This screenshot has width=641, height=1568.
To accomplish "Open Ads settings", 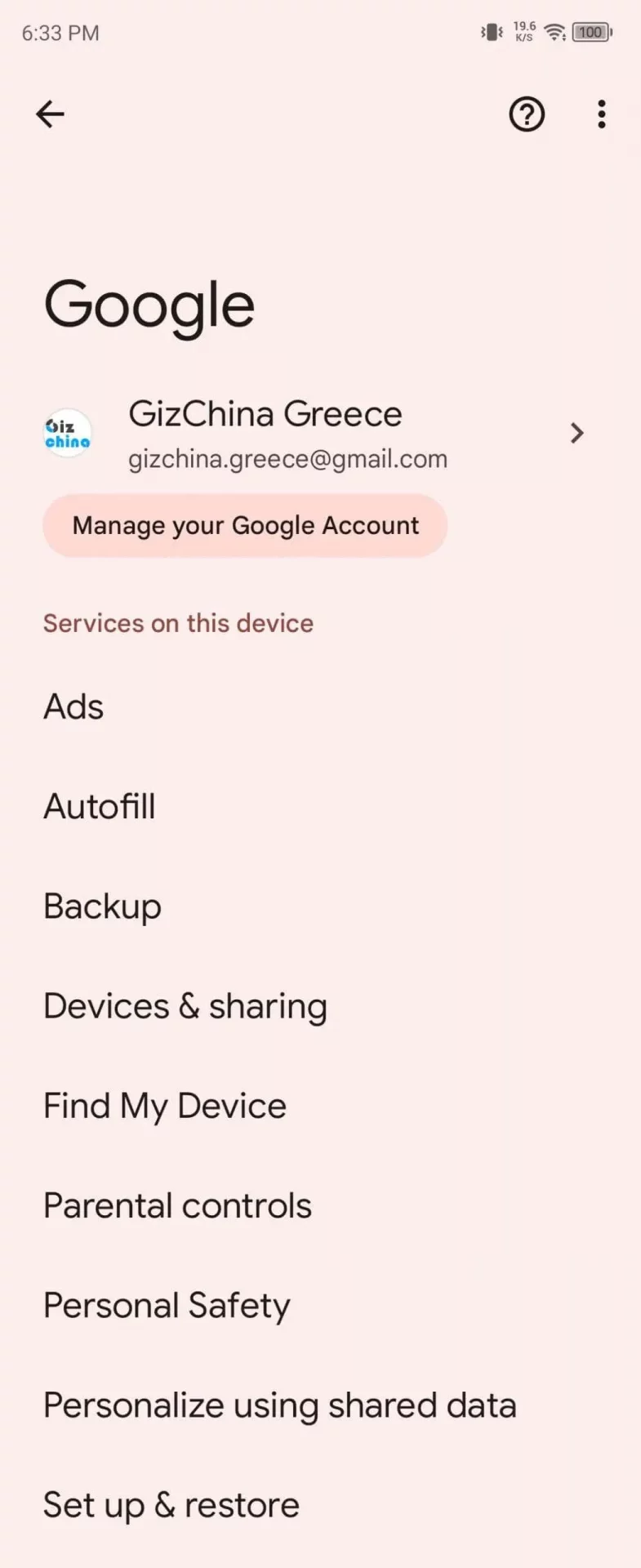I will point(73,707).
